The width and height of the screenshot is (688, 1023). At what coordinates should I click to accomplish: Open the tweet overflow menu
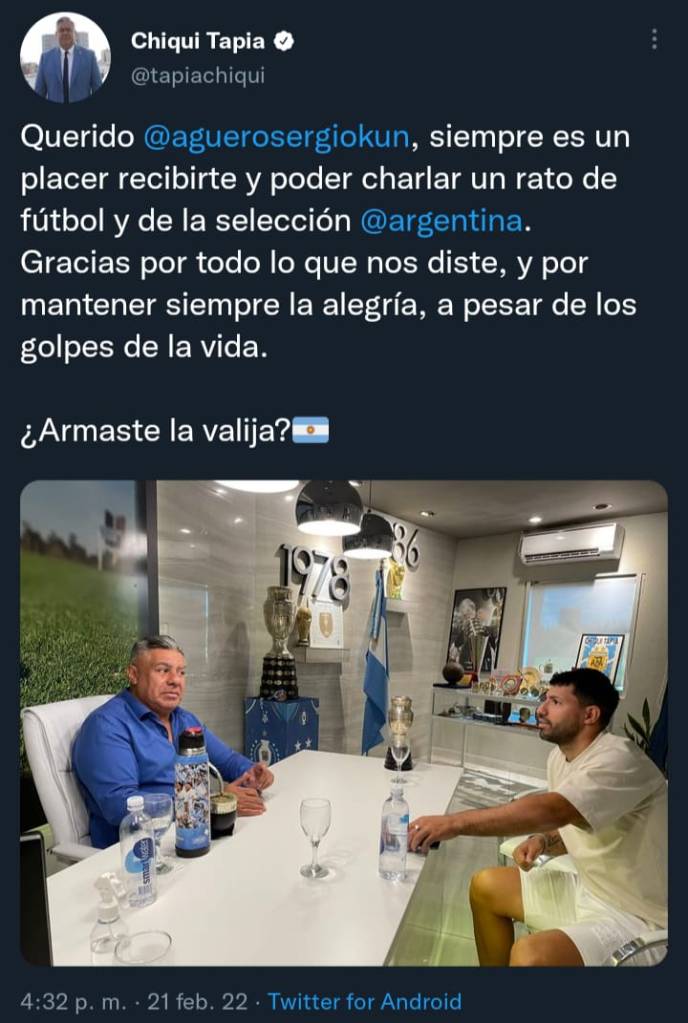pos(654,40)
